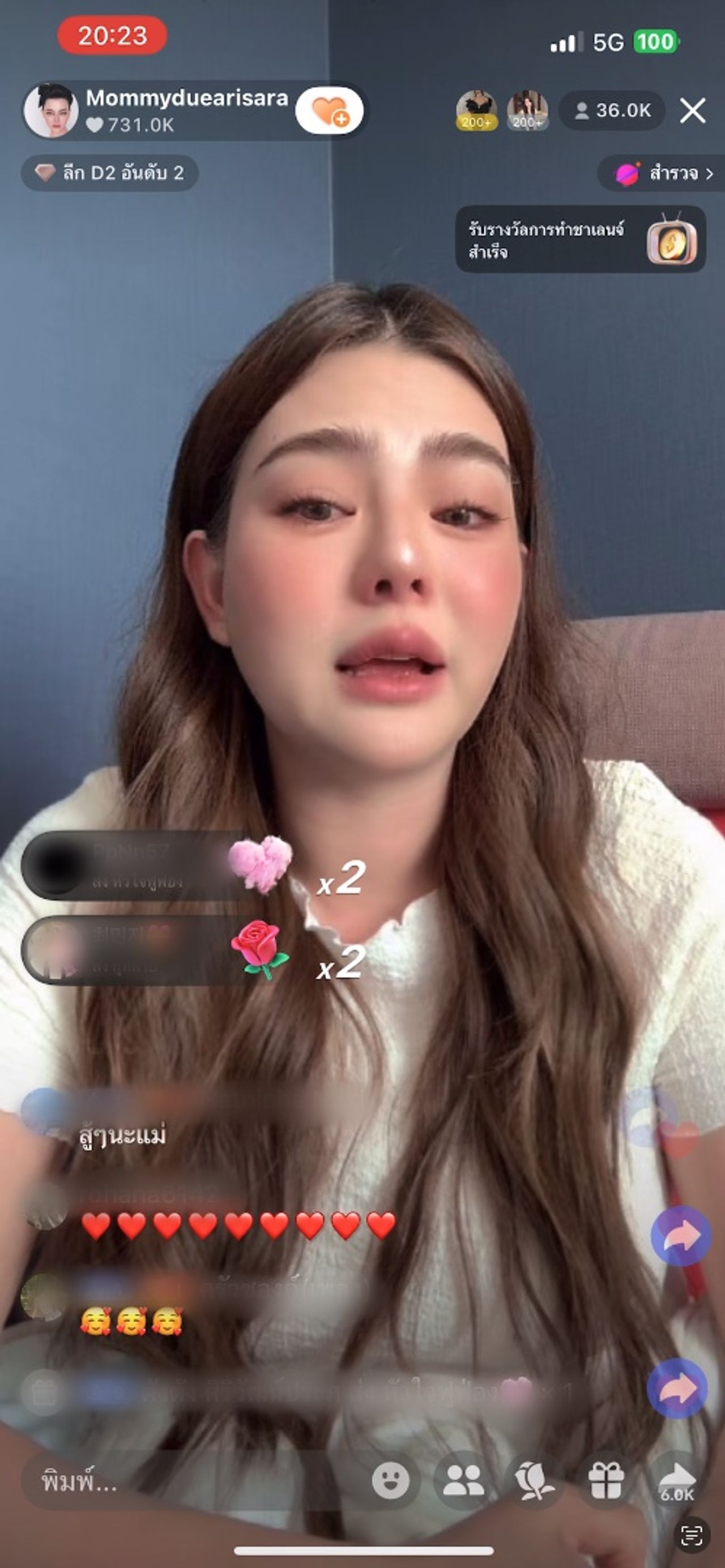Open the รับรางวัลการทำชาเลนจ์สำเร็จ reward banner

click(x=580, y=240)
